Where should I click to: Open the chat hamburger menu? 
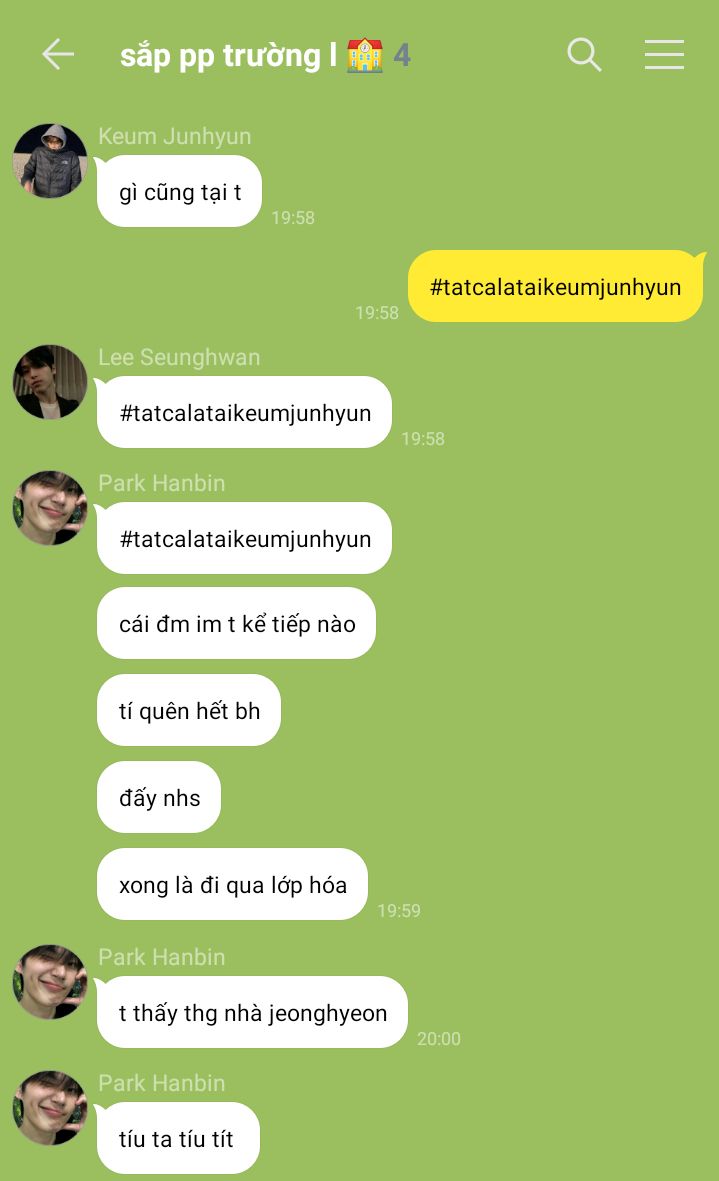click(664, 55)
